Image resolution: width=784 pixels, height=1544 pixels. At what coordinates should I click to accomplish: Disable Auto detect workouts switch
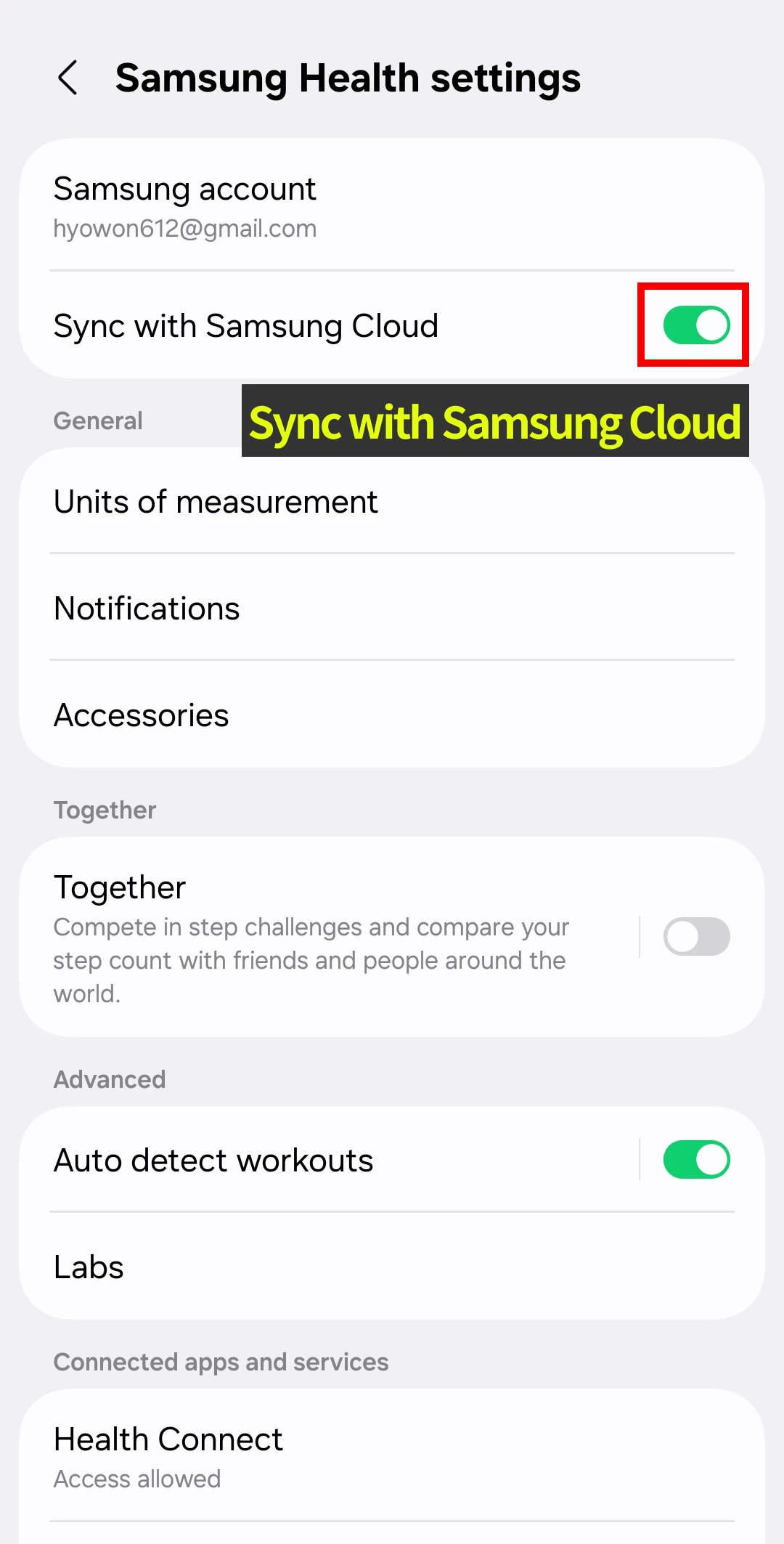695,1159
